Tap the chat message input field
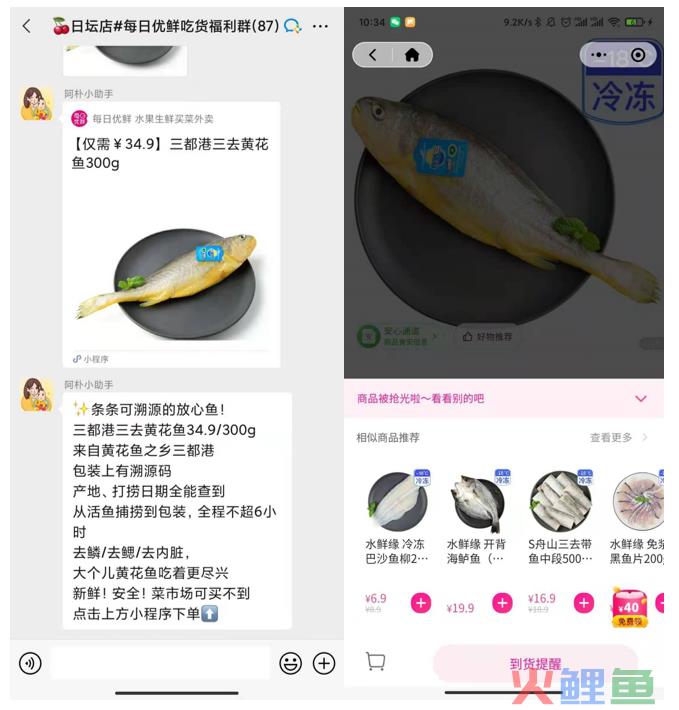Image resolution: width=679 pixels, height=710 pixels. 160,662
